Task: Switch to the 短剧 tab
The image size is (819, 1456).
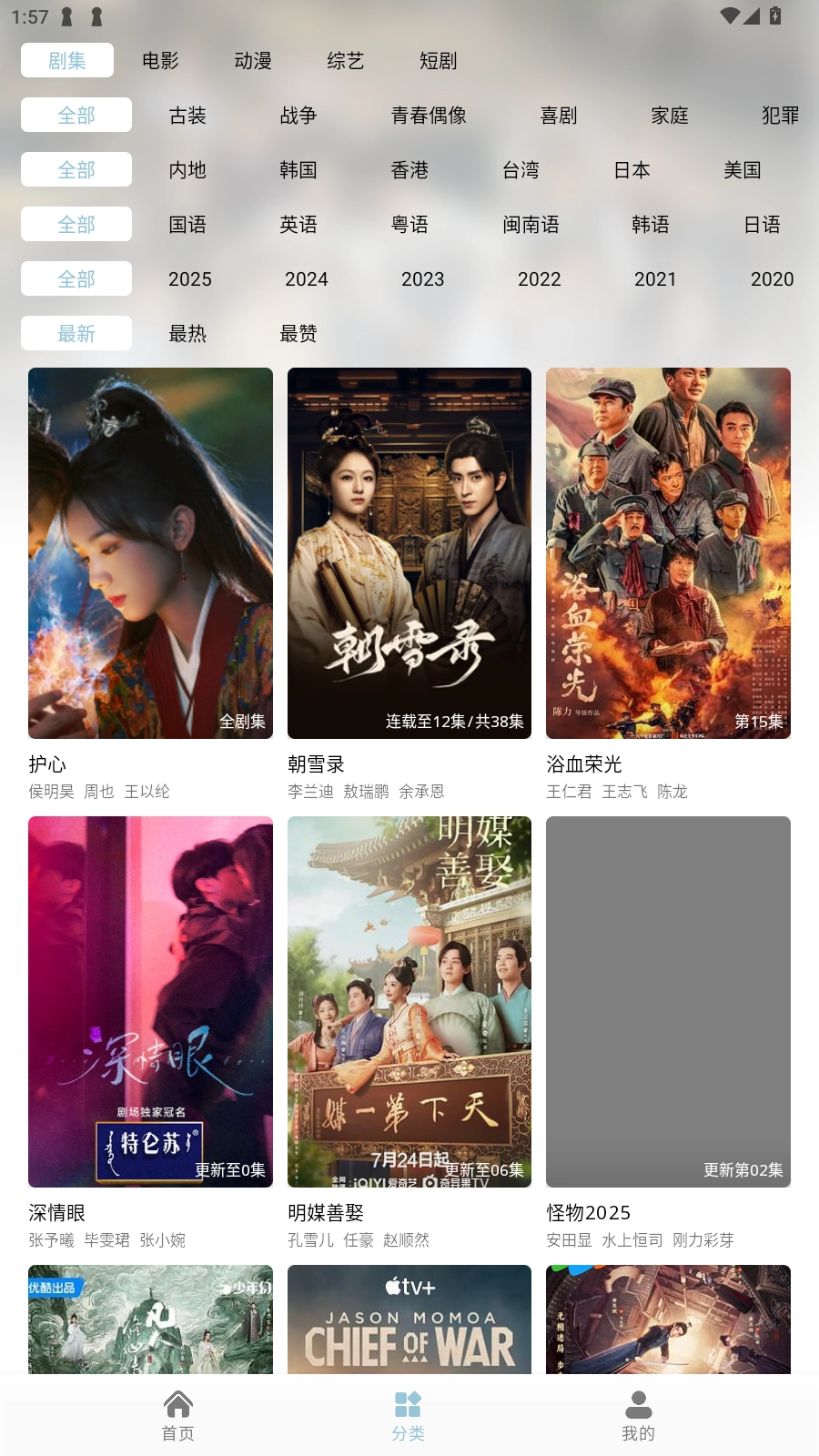Action: (x=439, y=61)
